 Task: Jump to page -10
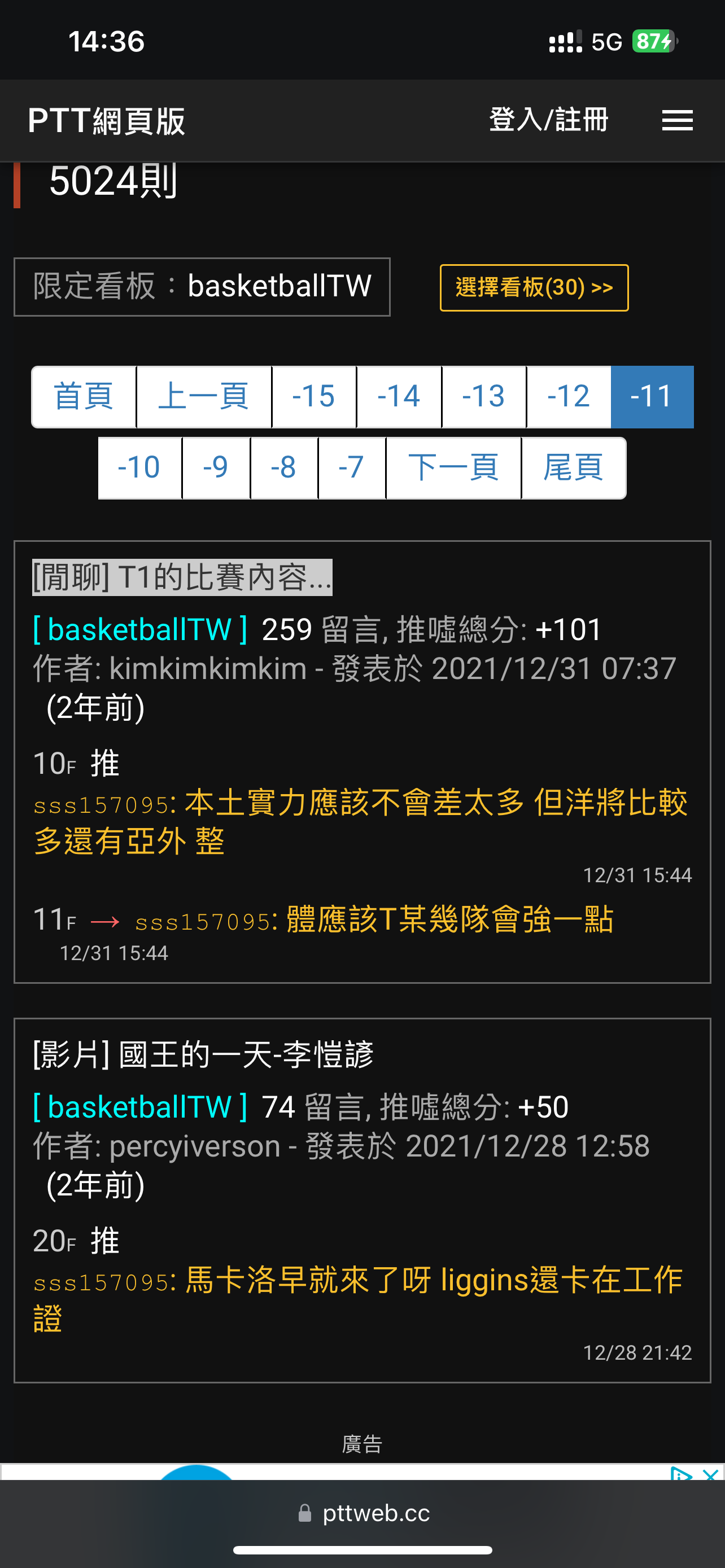point(139,468)
